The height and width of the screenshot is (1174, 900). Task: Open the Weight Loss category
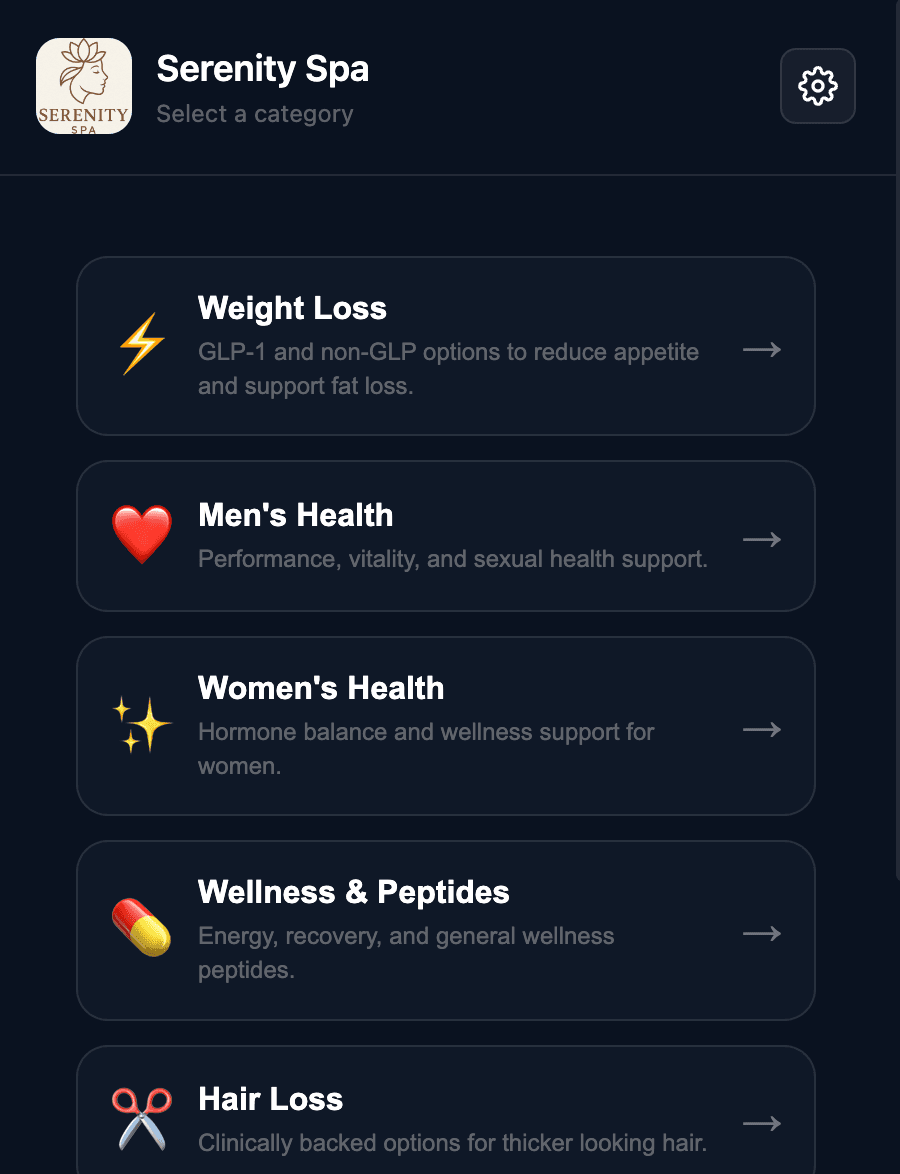[445, 346]
